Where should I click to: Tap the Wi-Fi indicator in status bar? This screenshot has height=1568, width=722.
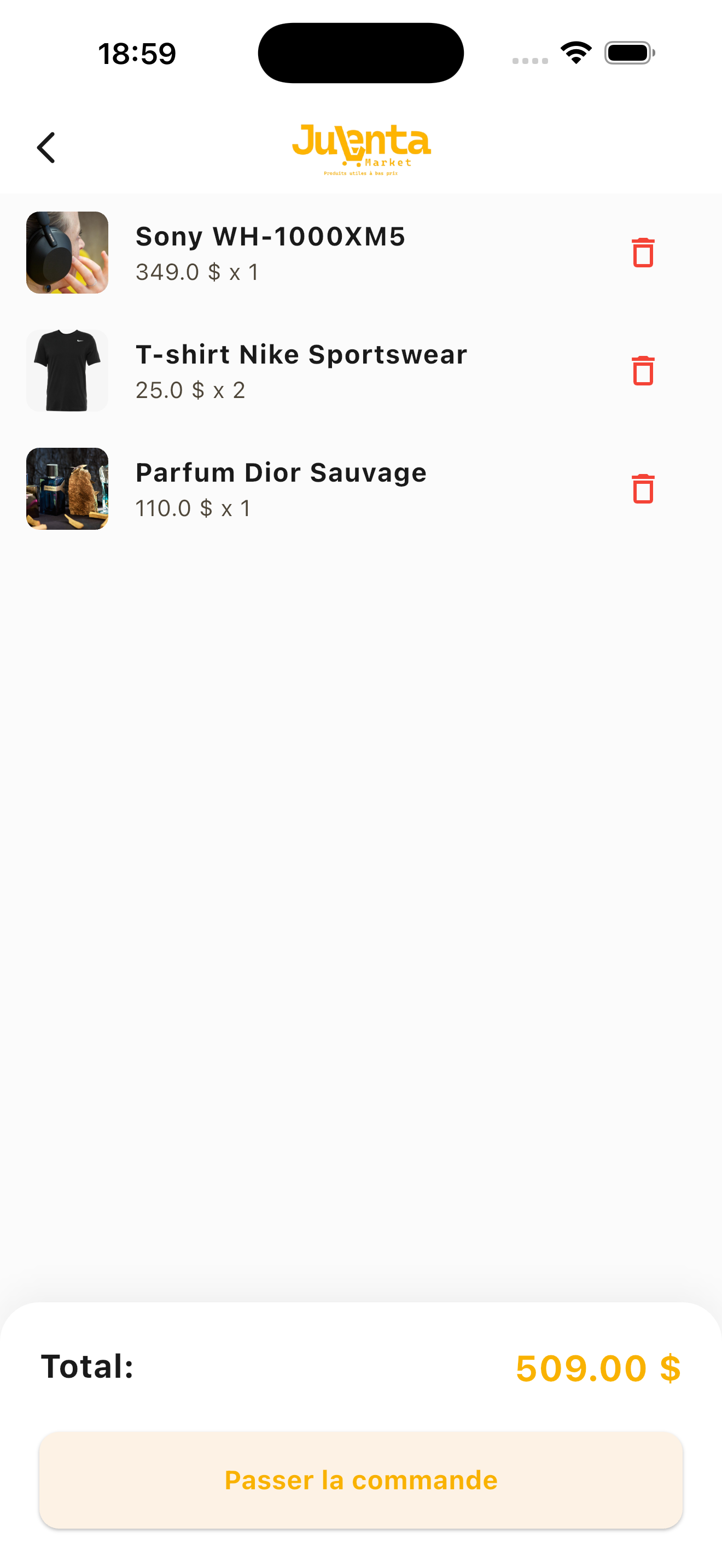click(576, 52)
